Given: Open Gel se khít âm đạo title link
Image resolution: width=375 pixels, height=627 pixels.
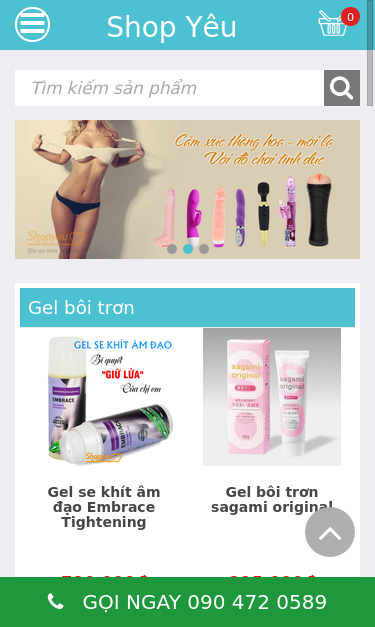Looking at the screenshot, I should click(104, 507).
